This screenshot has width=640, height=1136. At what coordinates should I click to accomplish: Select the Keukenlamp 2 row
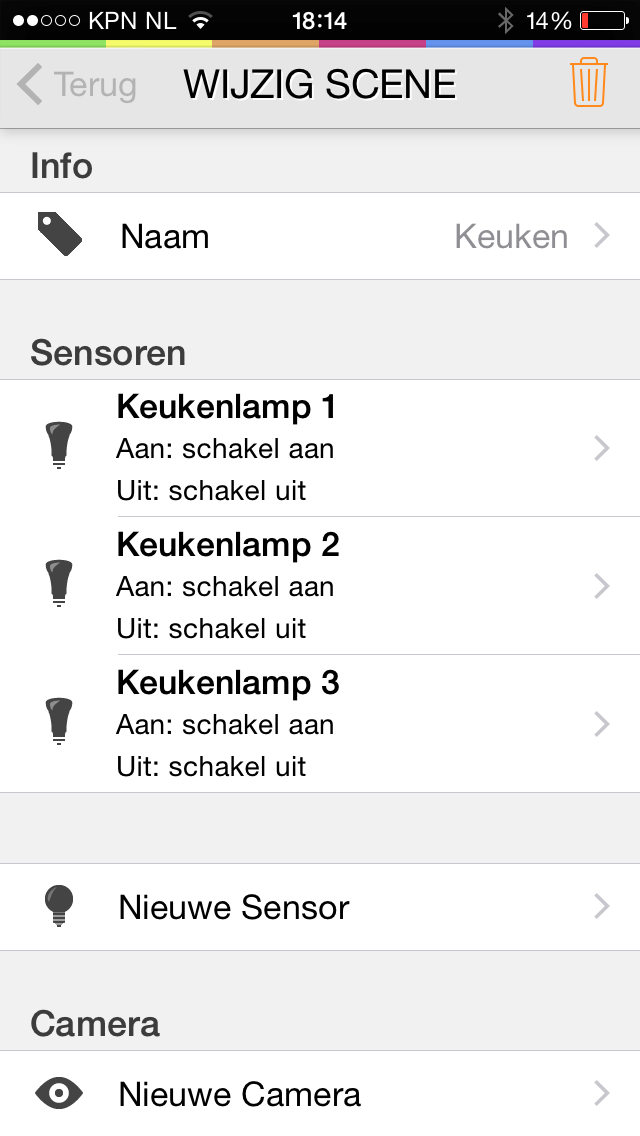320,586
